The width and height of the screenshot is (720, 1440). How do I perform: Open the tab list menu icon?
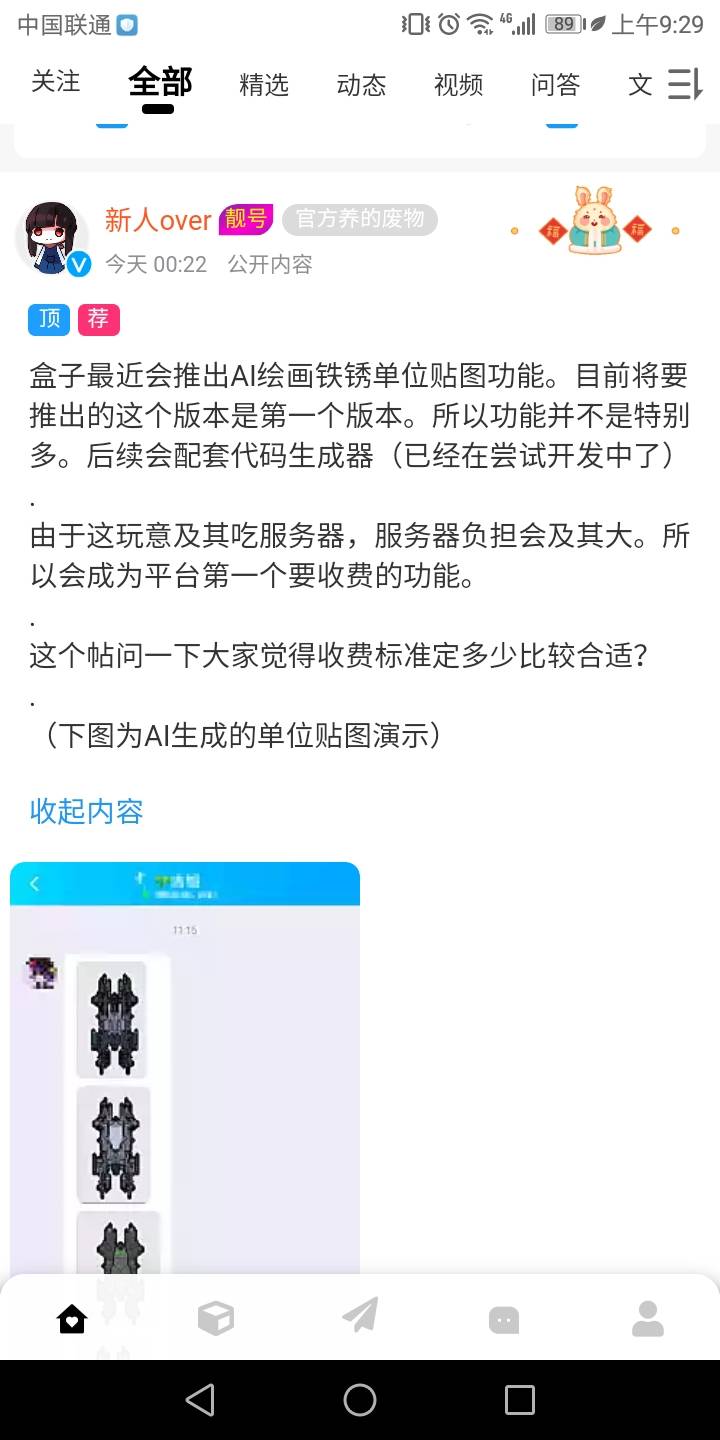tap(684, 85)
